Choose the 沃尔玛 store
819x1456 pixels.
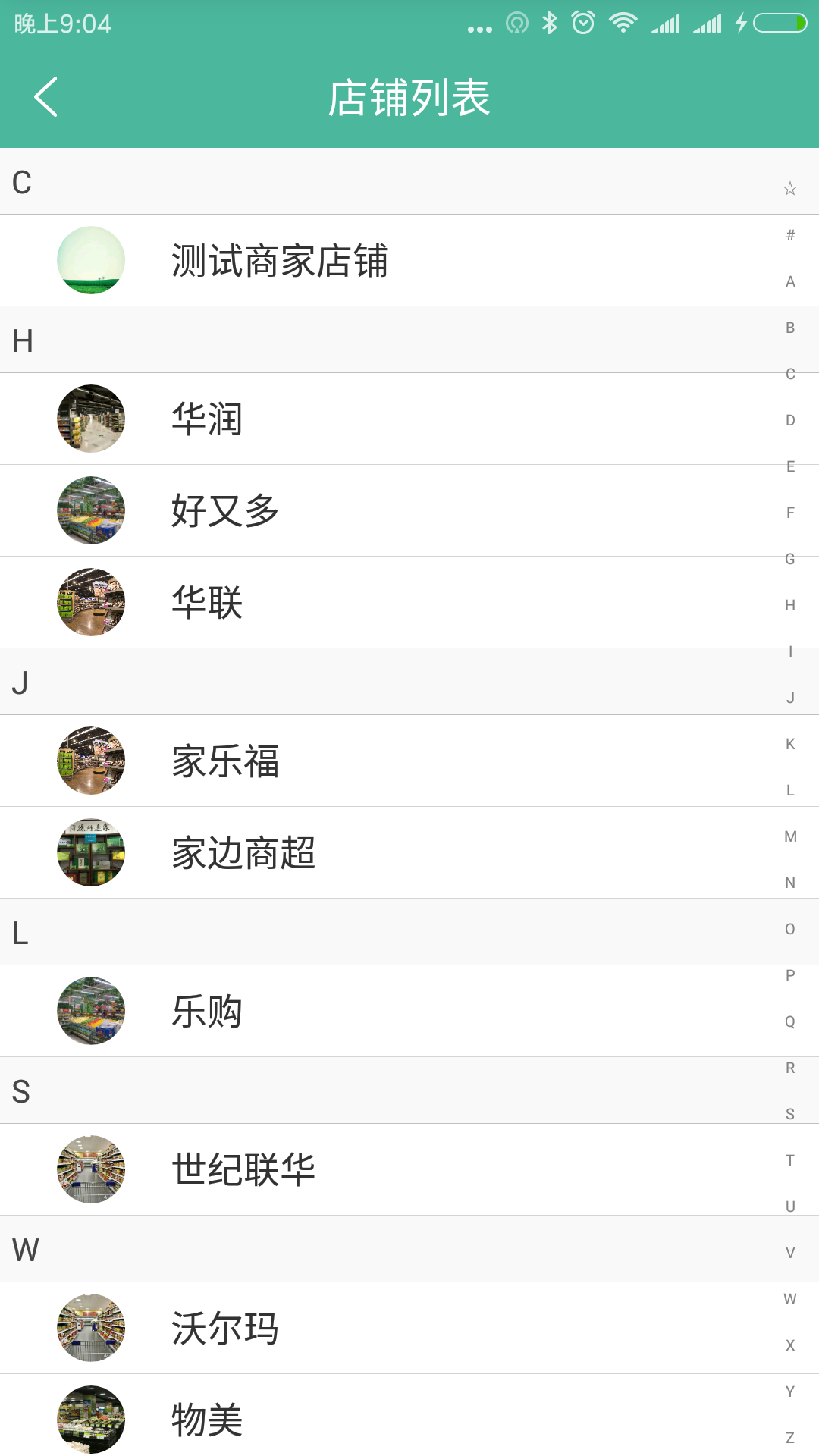(224, 1328)
